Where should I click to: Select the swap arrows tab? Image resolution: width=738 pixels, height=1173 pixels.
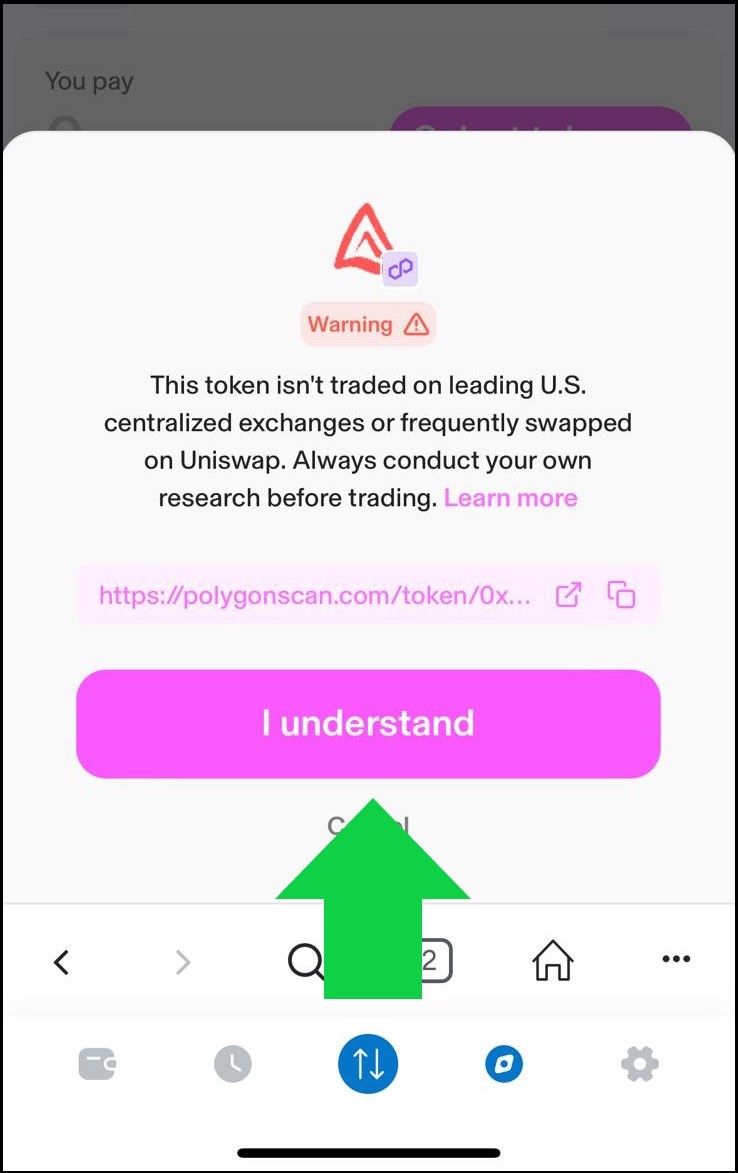pos(368,1064)
